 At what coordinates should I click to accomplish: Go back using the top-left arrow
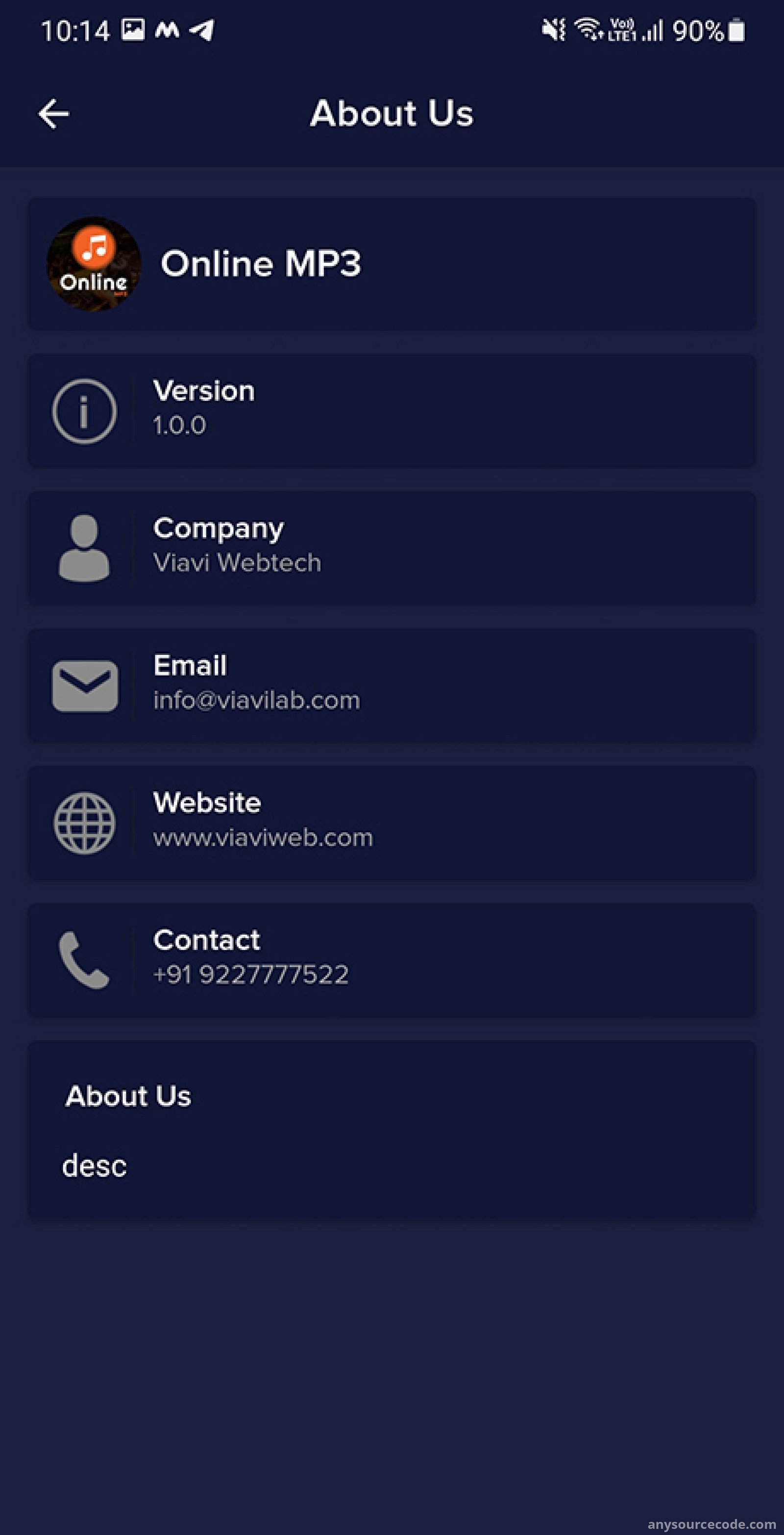[53, 114]
